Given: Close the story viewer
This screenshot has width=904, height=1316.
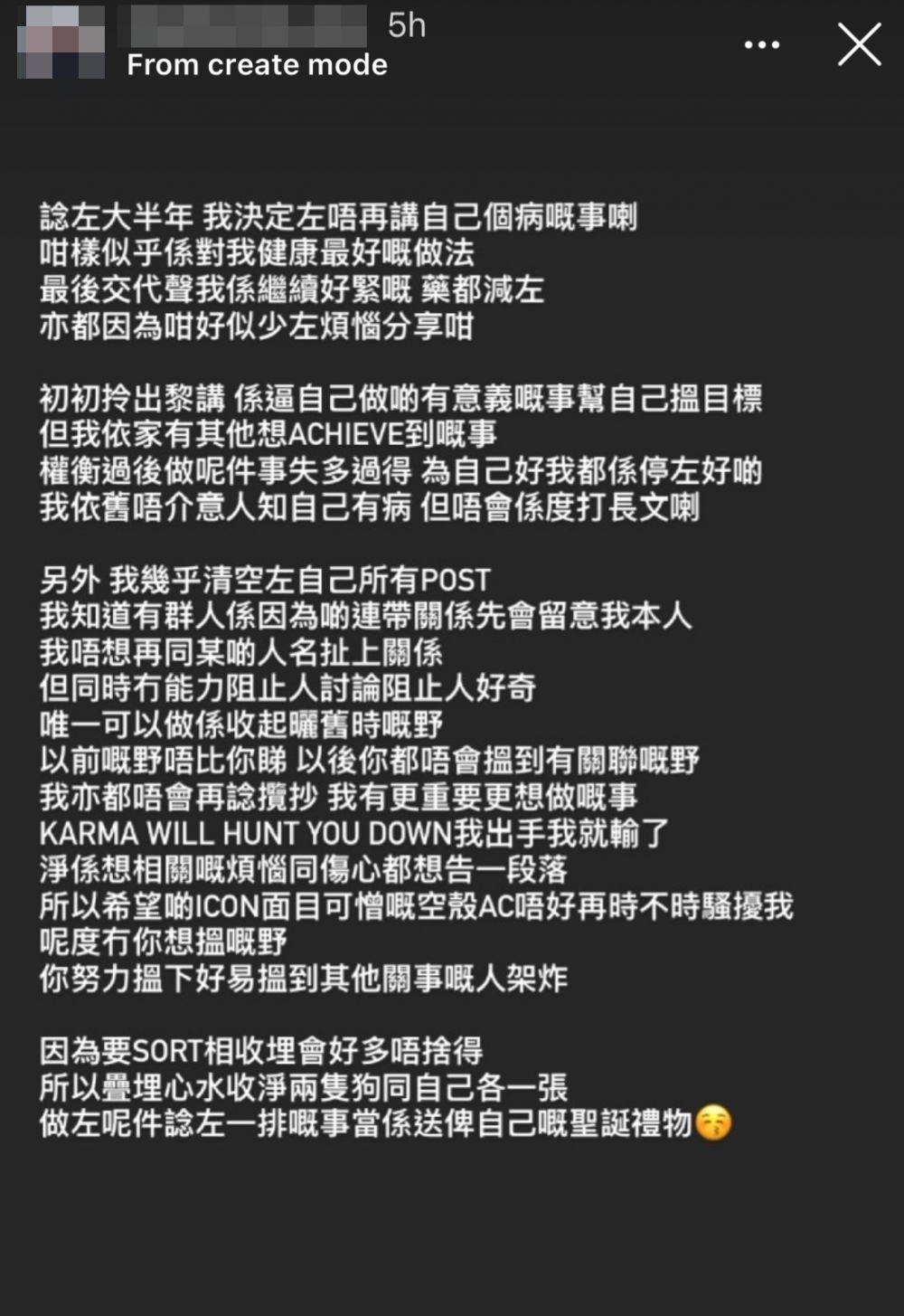Looking at the screenshot, I should (x=859, y=44).
